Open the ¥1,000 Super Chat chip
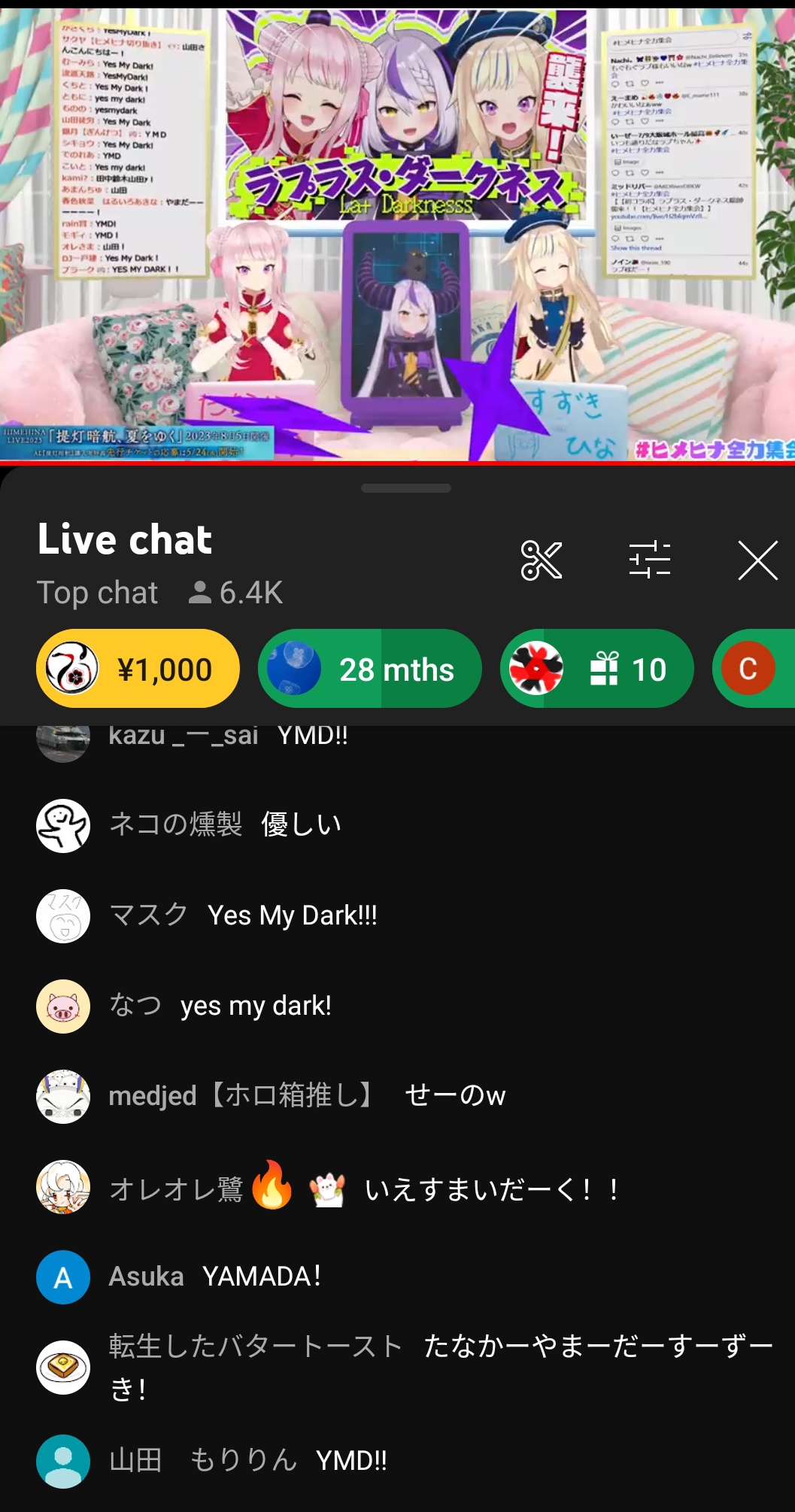 pos(138,669)
